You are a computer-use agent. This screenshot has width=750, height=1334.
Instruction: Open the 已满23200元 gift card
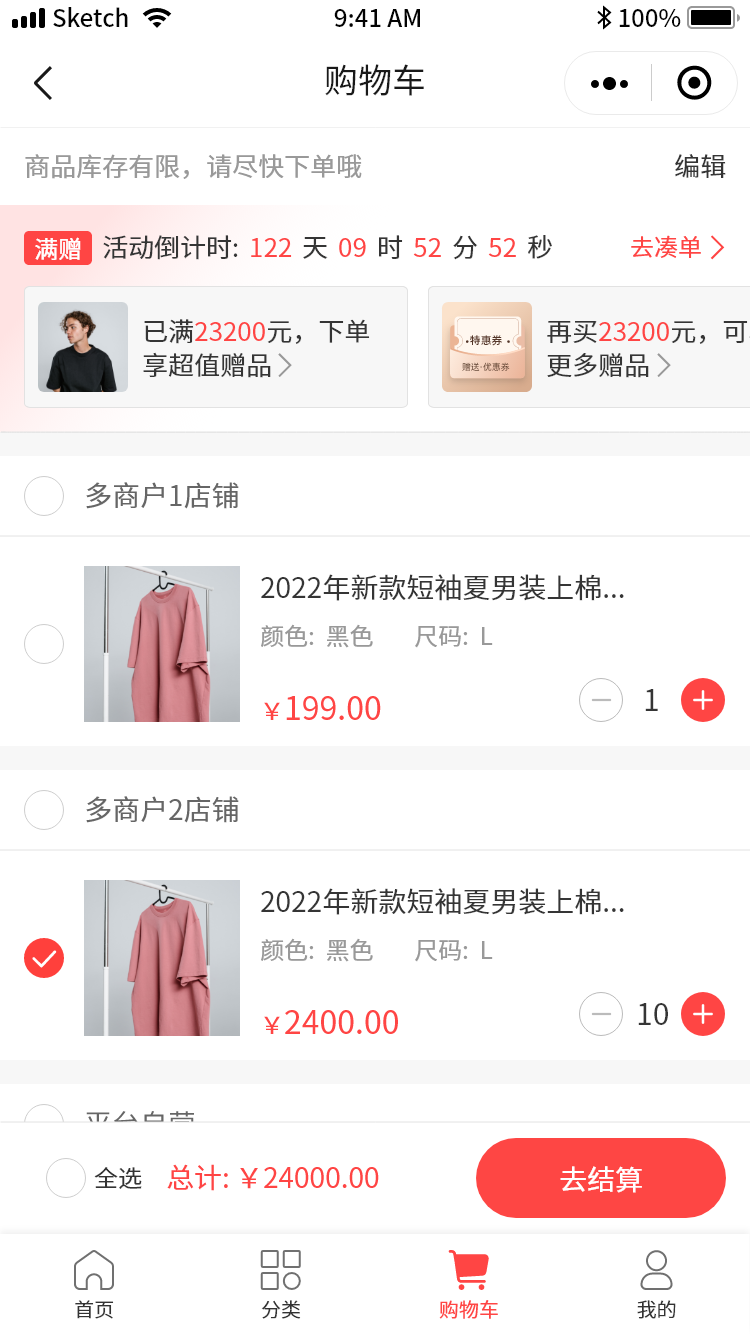[216, 347]
